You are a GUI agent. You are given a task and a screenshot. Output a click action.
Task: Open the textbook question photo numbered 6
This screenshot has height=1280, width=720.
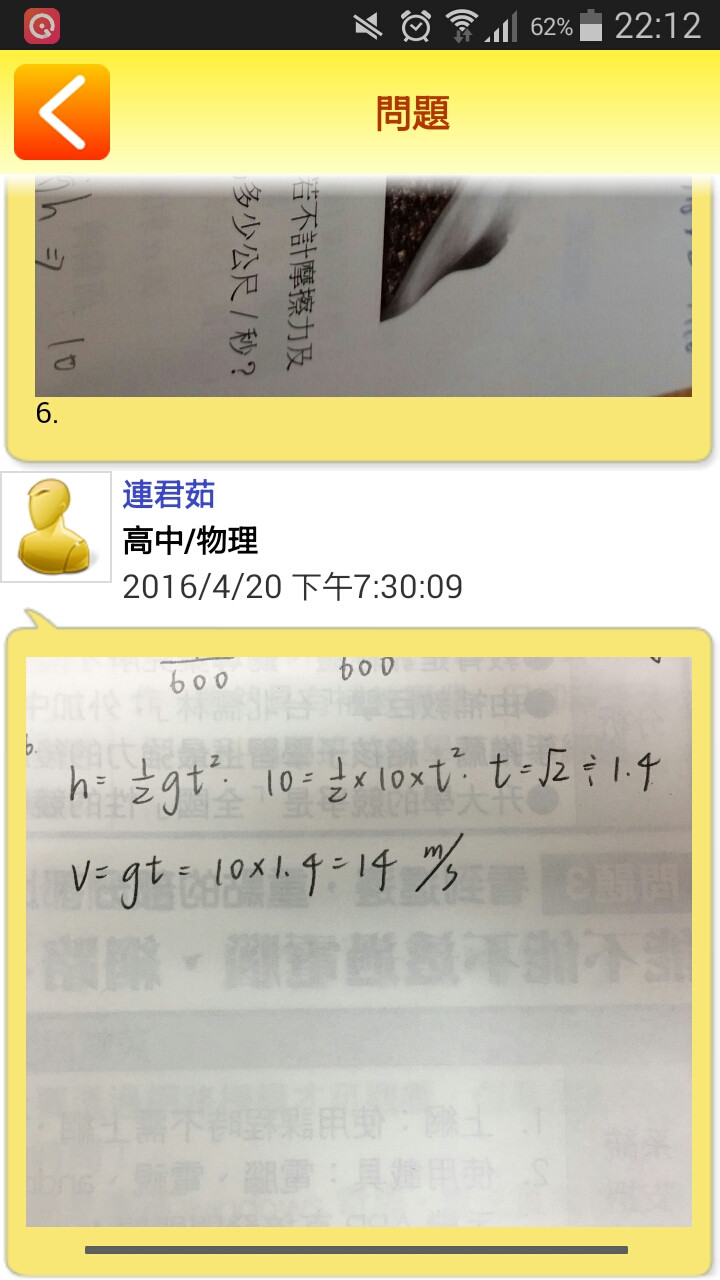(x=362, y=287)
